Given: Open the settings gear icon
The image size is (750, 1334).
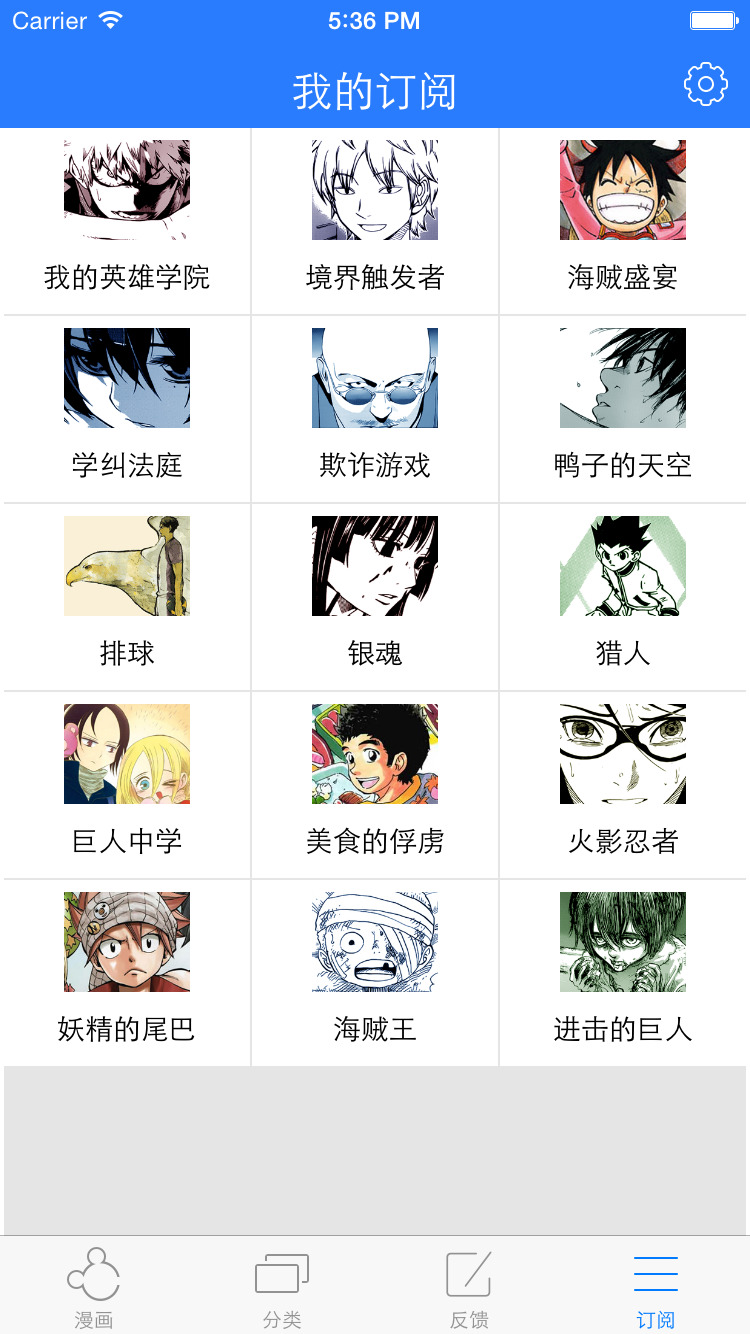Looking at the screenshot, I should (705, 85).
